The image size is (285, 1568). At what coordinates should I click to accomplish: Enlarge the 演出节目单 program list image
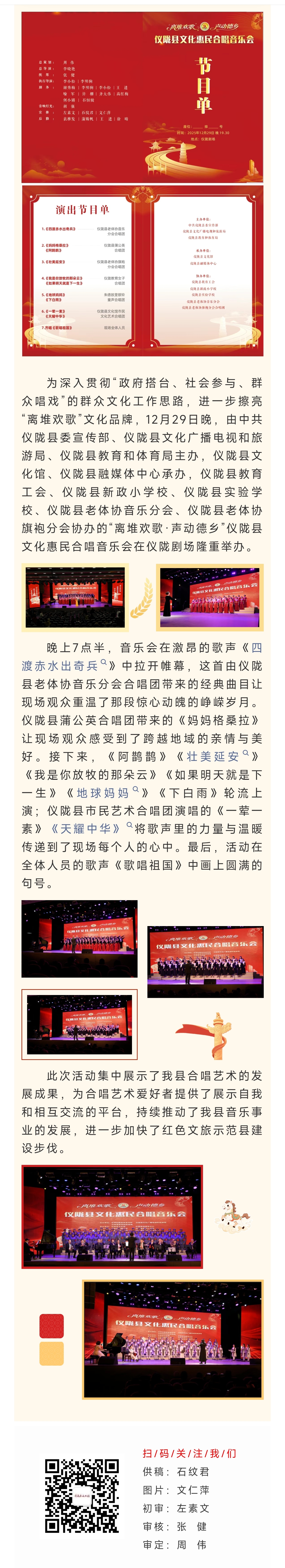[x=142, y=271]
